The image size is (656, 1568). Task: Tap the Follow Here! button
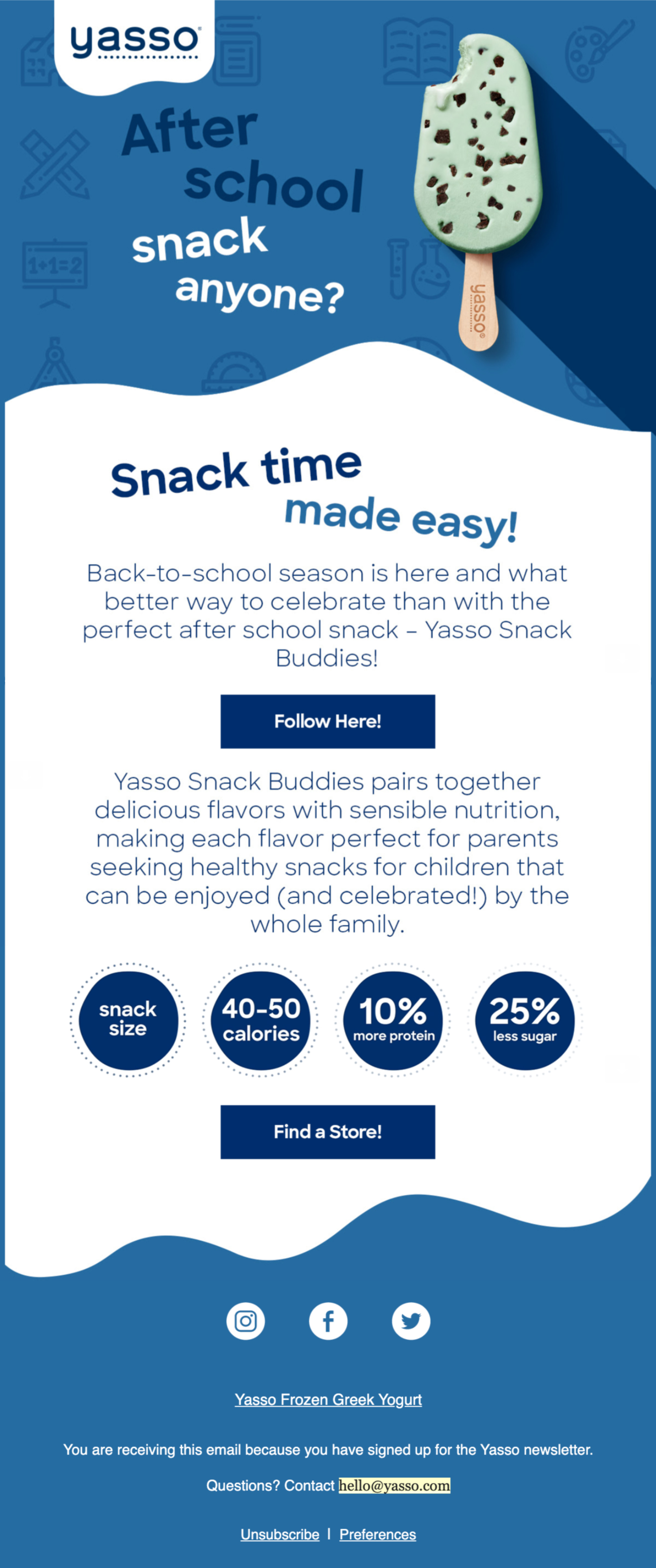[x=328, y=721]
